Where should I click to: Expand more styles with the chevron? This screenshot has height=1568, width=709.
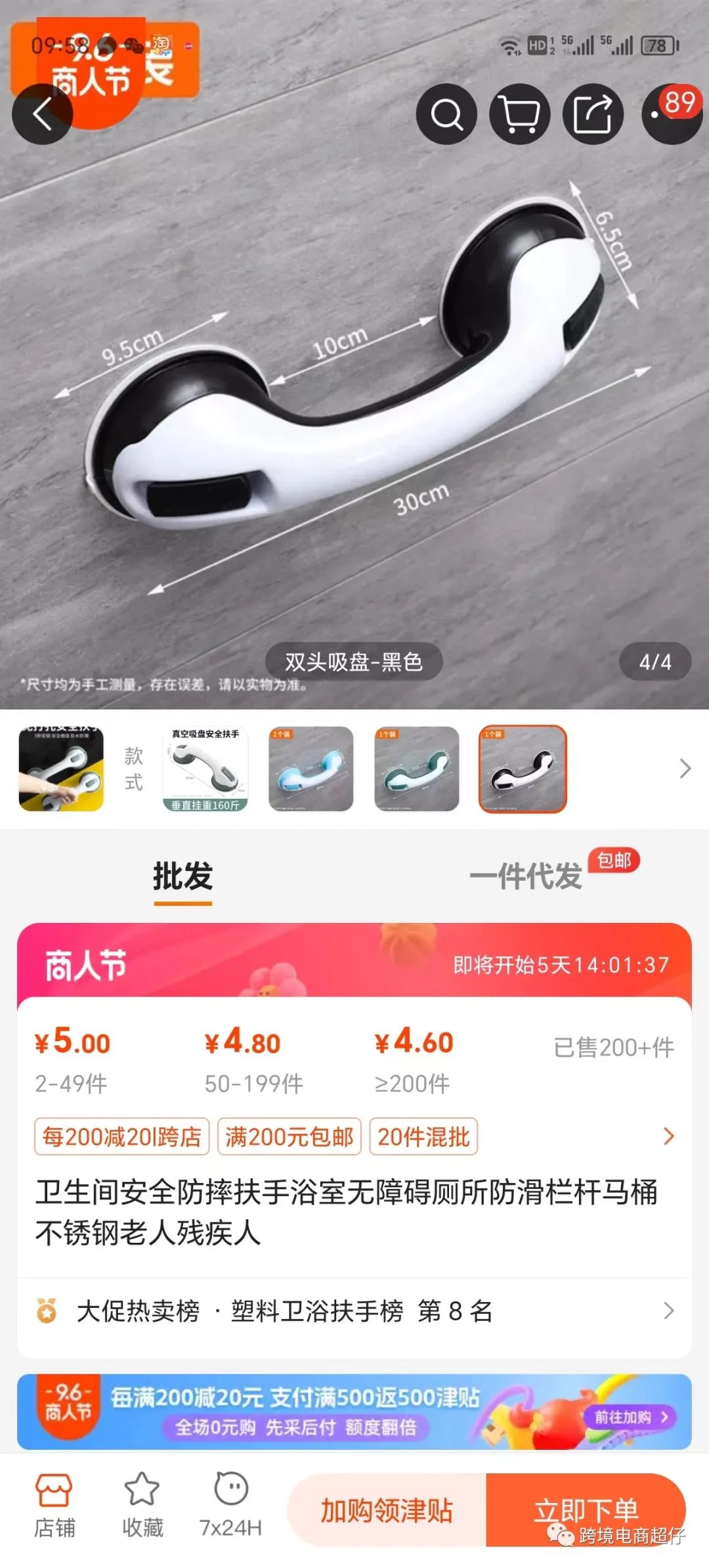[x=685, y=769]
